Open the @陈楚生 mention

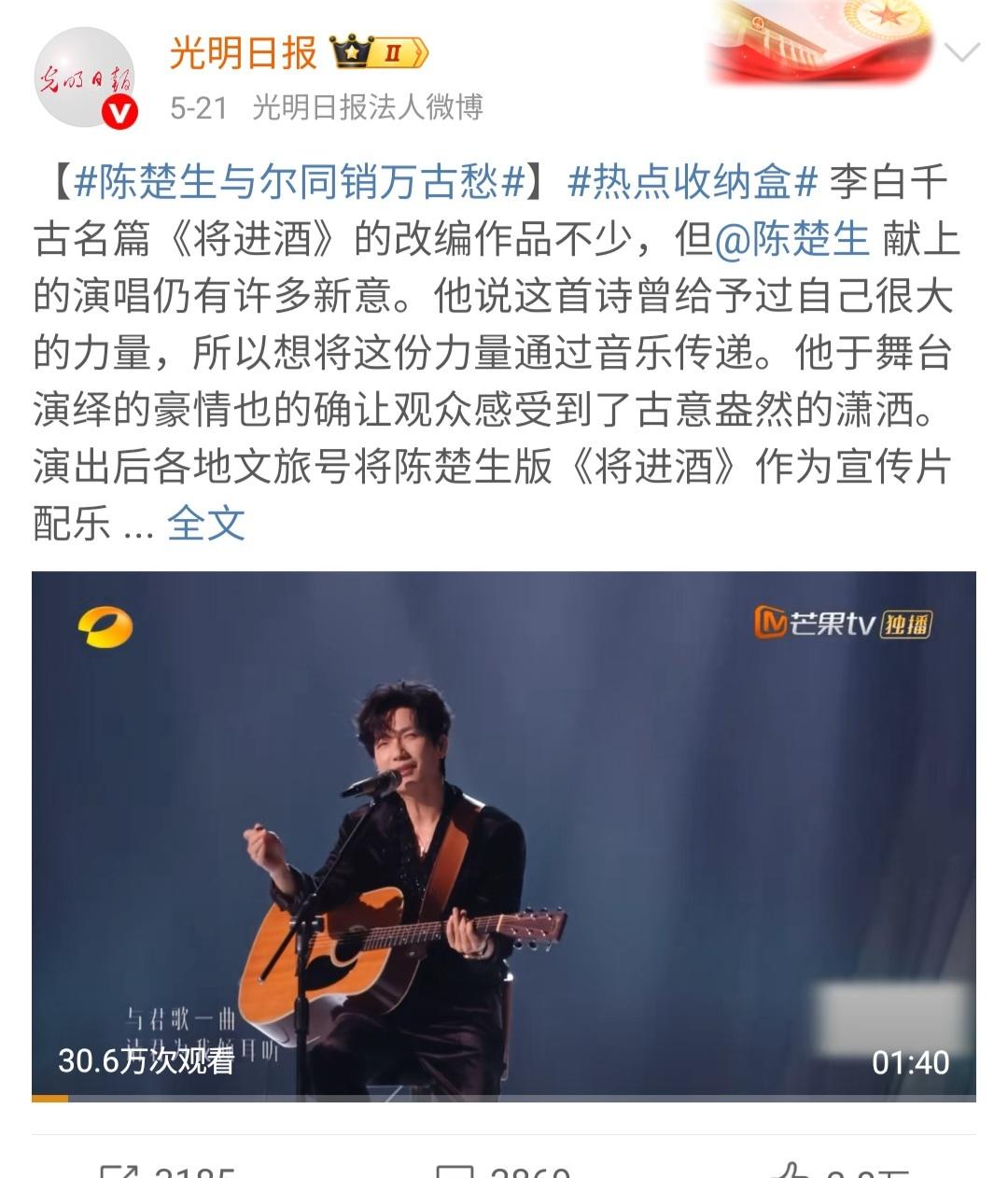coord(792,239)
